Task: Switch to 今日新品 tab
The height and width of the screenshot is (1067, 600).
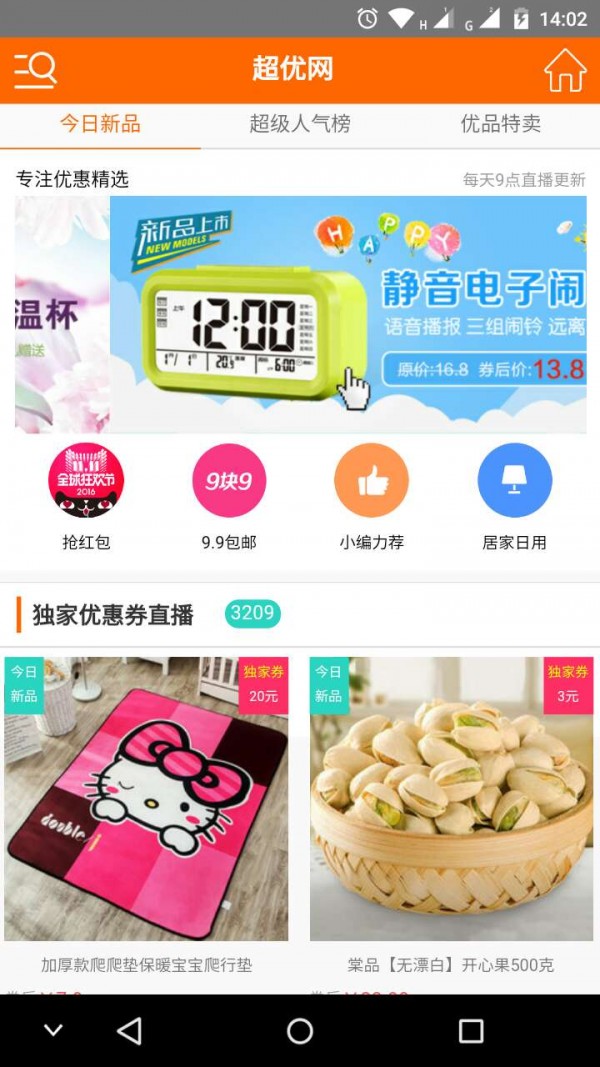Action: (100, 124)
